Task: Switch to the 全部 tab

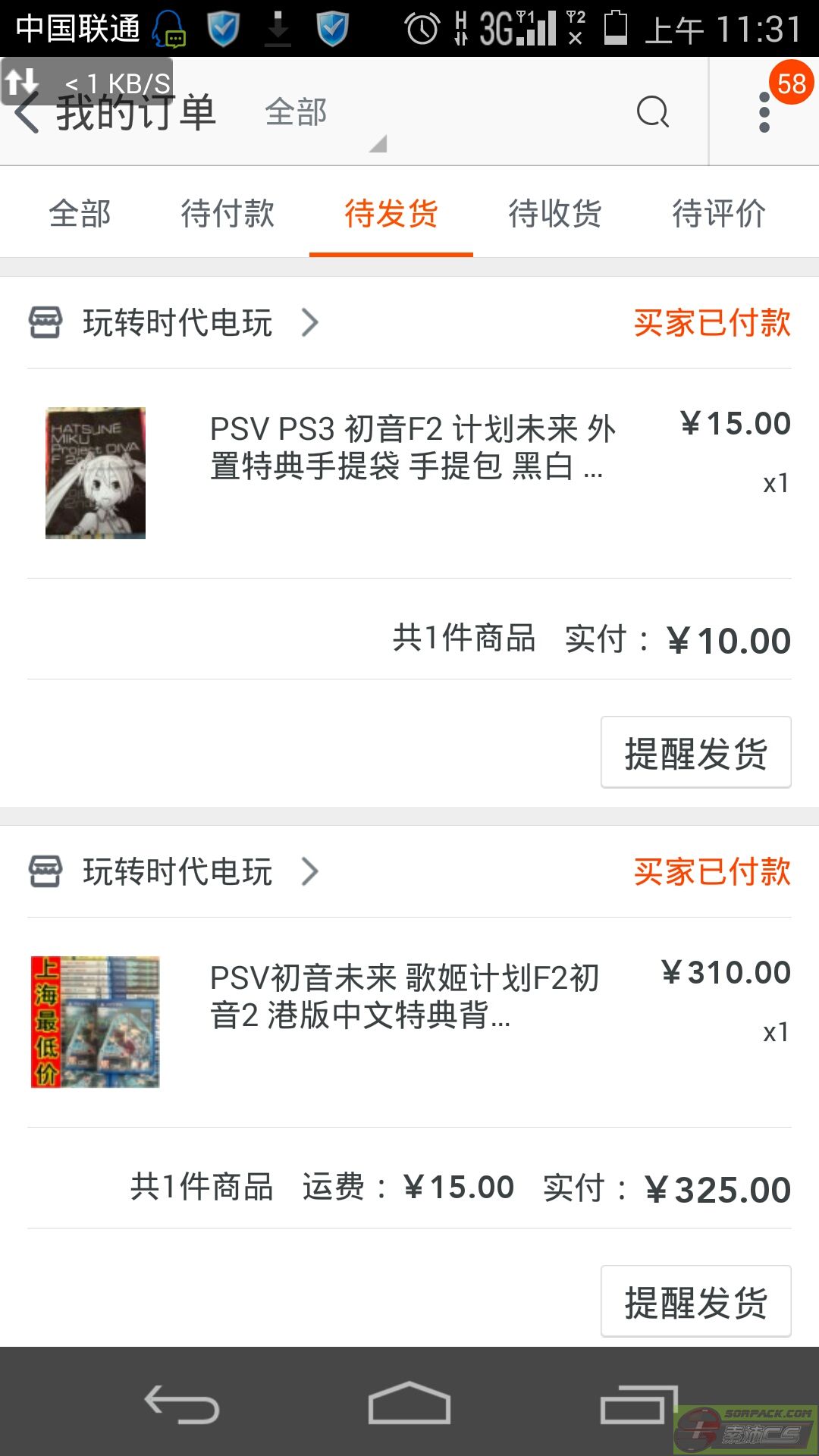Action: [x=80, y=213]
